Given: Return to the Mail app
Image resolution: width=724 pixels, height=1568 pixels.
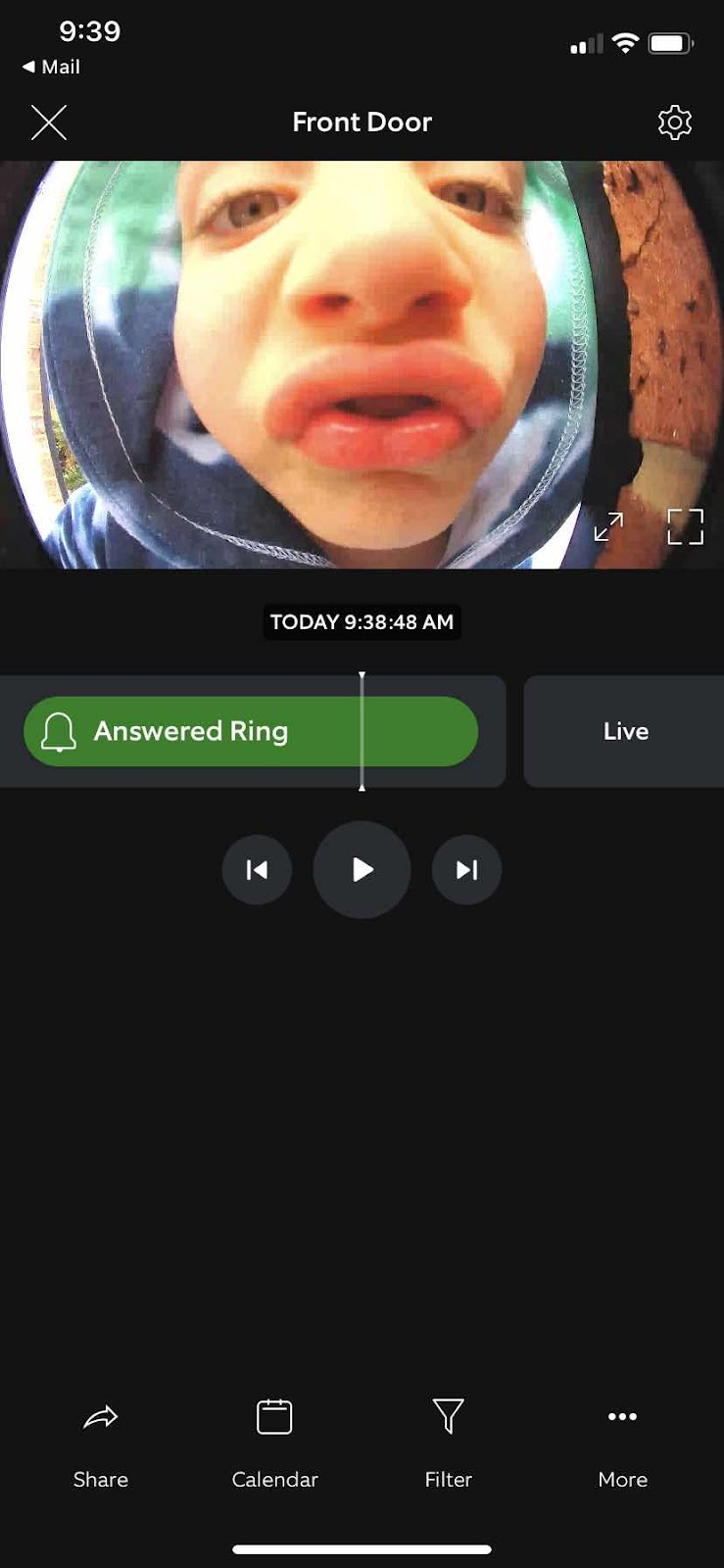Looking at the screenshot, I should pos(51,67).
